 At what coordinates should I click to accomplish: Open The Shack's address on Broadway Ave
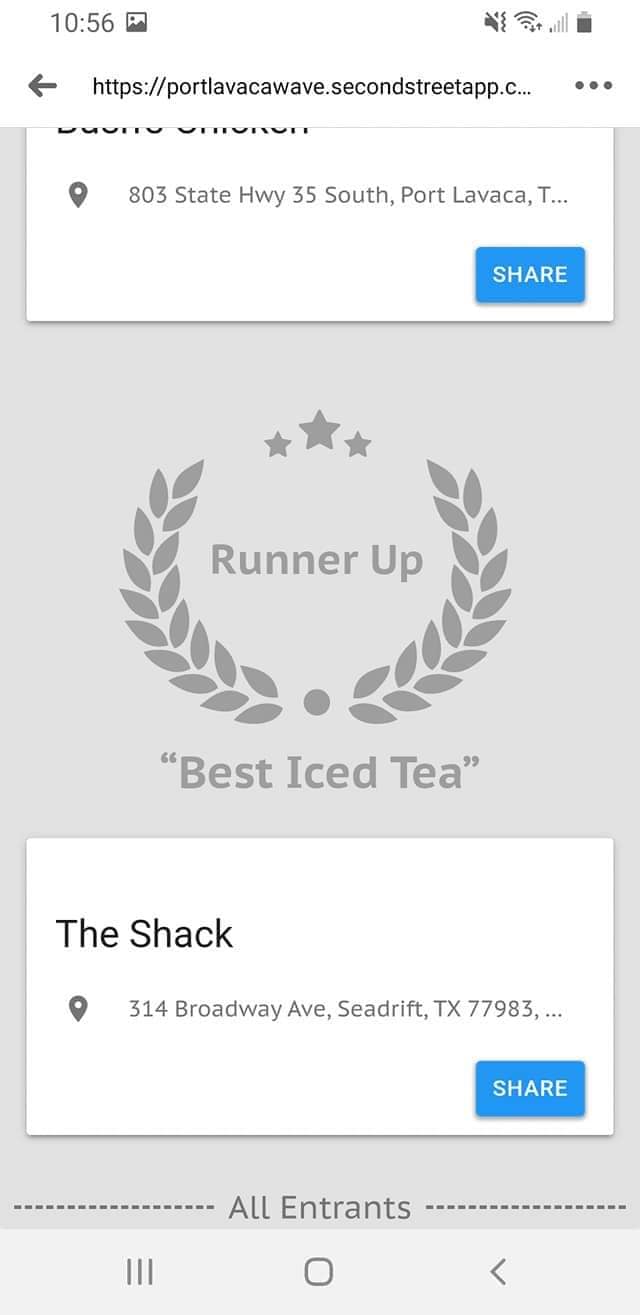345,1009
